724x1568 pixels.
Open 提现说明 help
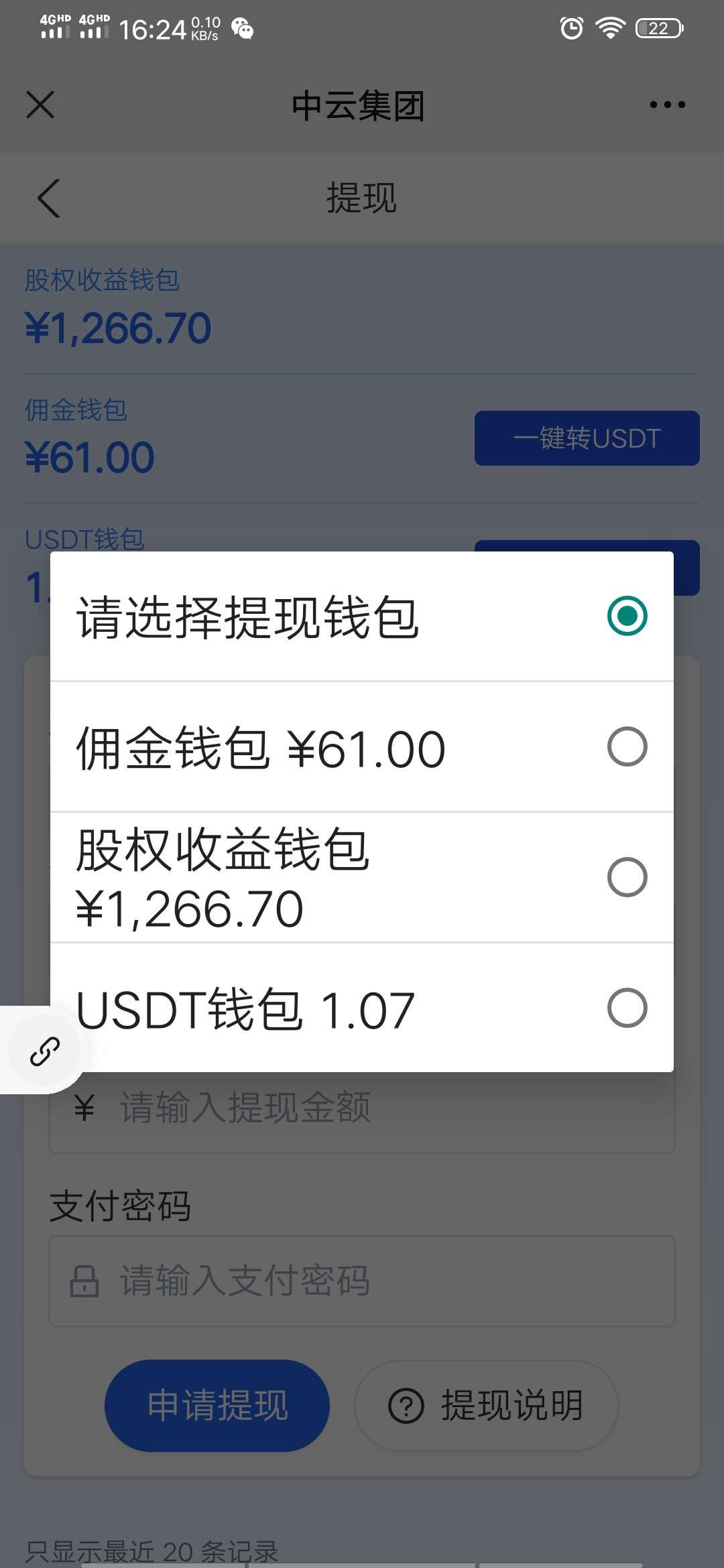[x=486, y=1405]
